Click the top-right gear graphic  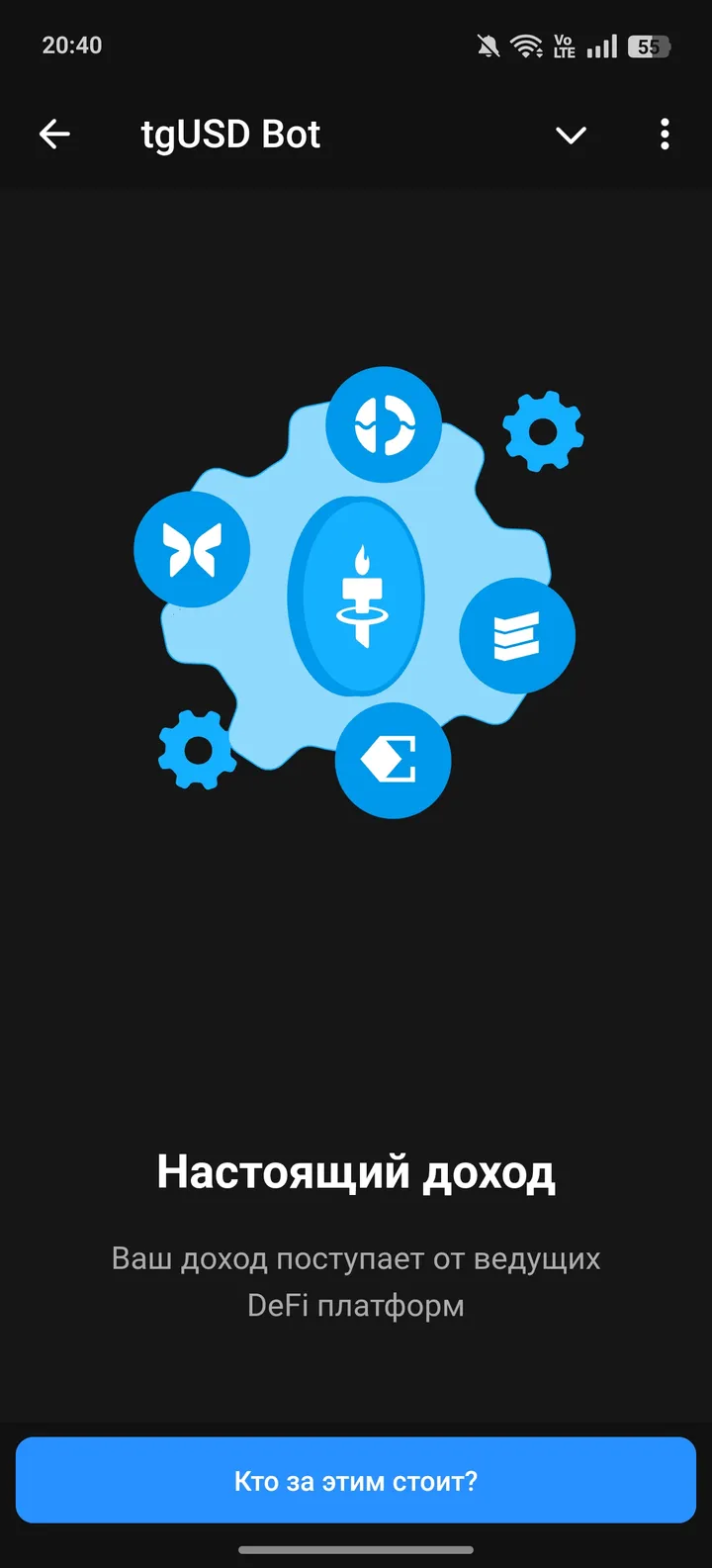(x=543, y=433)
